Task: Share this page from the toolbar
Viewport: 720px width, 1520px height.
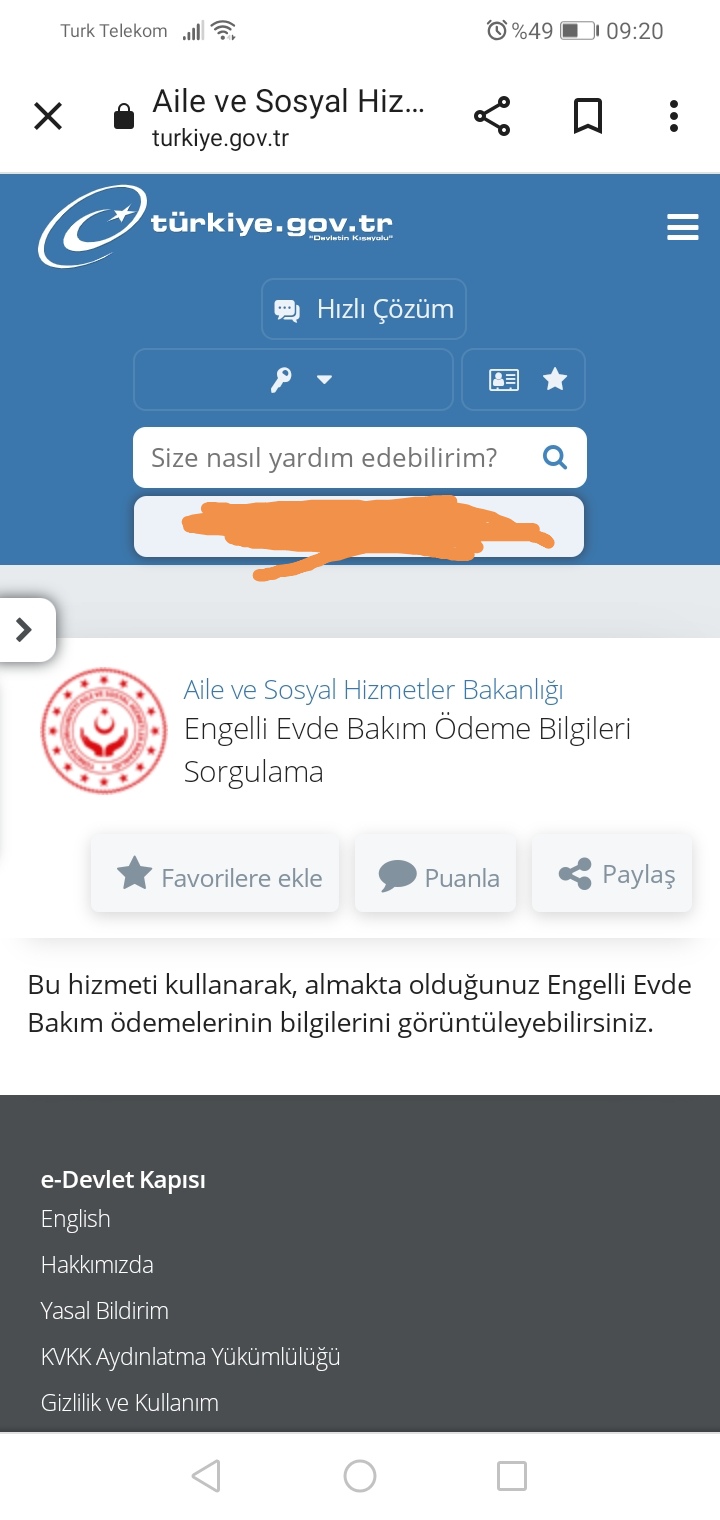Action: [492, 117]
